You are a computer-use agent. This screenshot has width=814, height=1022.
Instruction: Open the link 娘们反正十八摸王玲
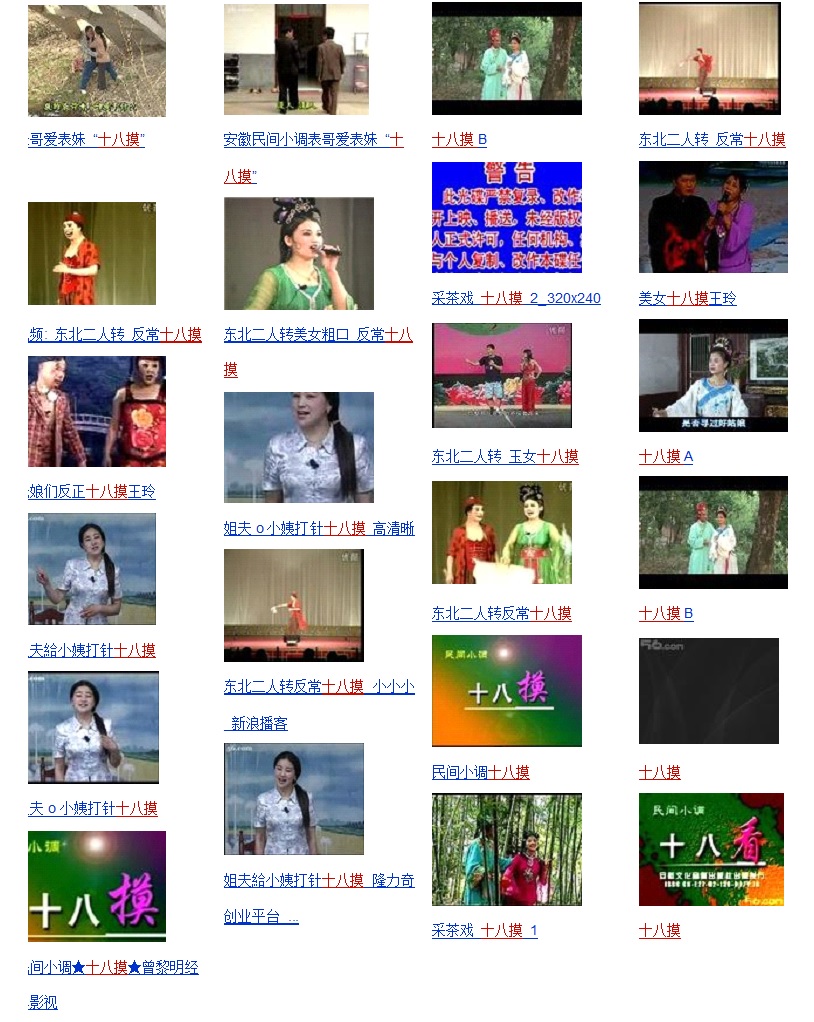click(x=92, y=492)
